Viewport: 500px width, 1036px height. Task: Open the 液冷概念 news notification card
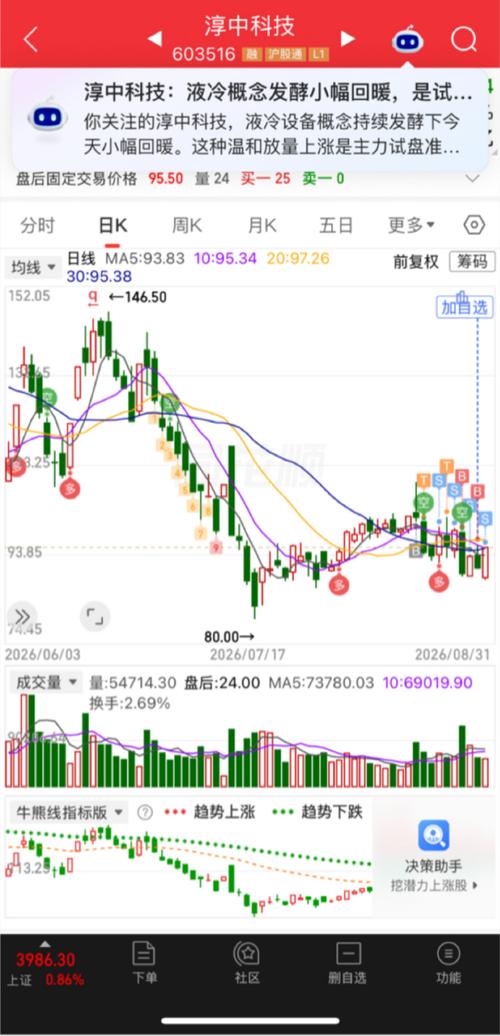pos(250,120)
